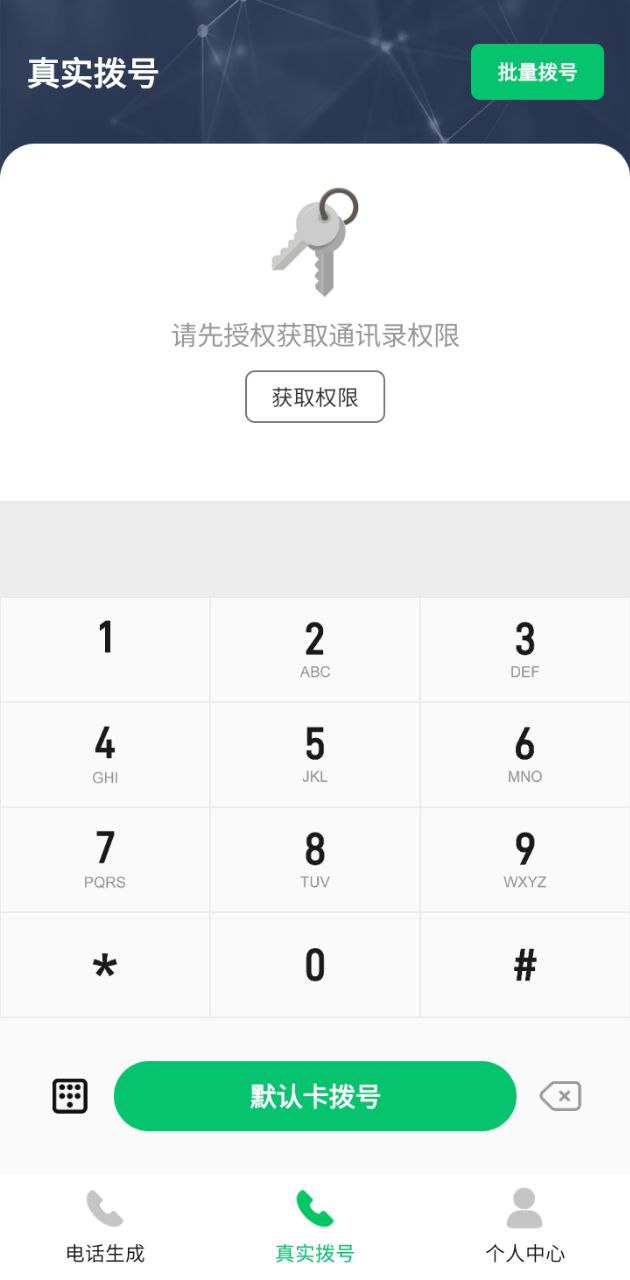Delete last digit with backspace icon
This screenshot has height=1280, width=630.
pos(560,1096)
